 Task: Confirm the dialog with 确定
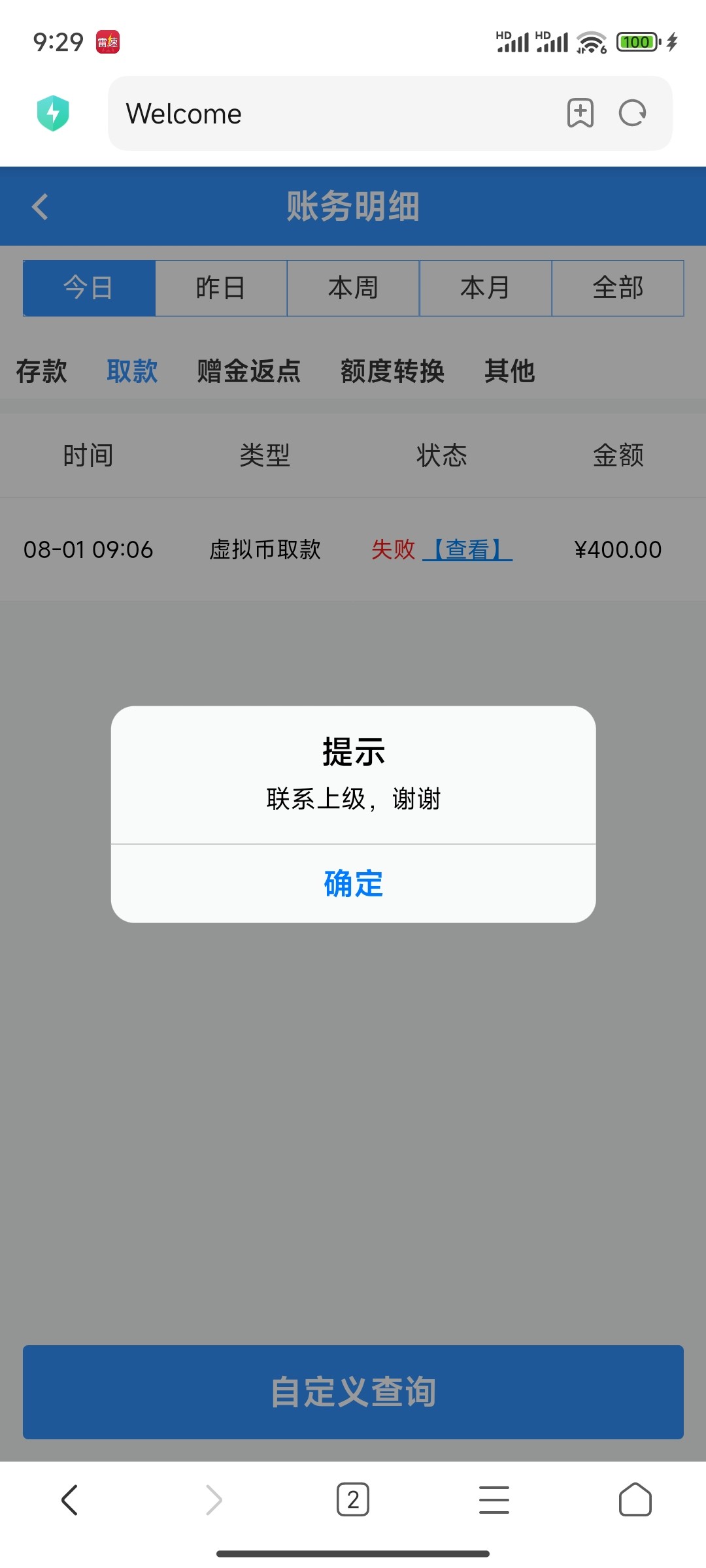(x=353, y=883)
